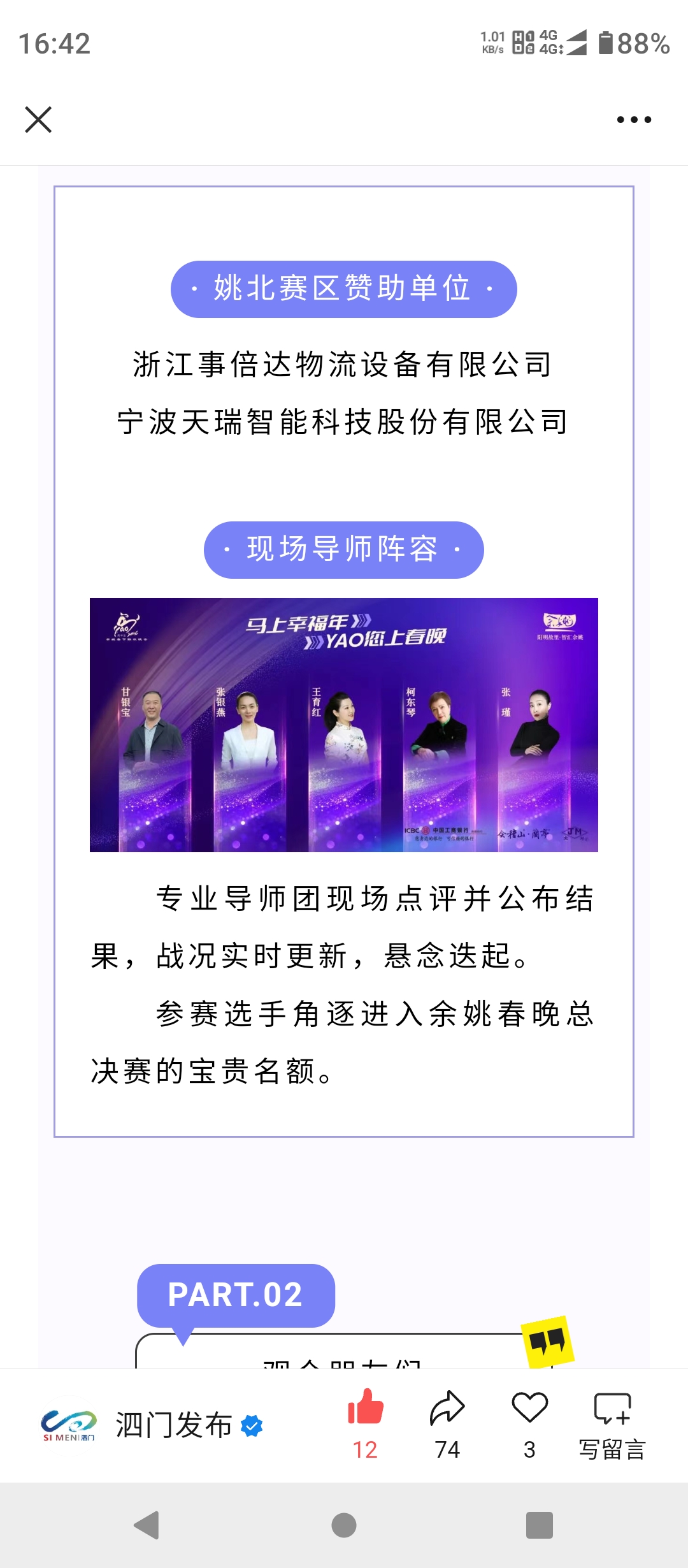Close the article page
688x1568 pixels.
[x=38, y=119]
